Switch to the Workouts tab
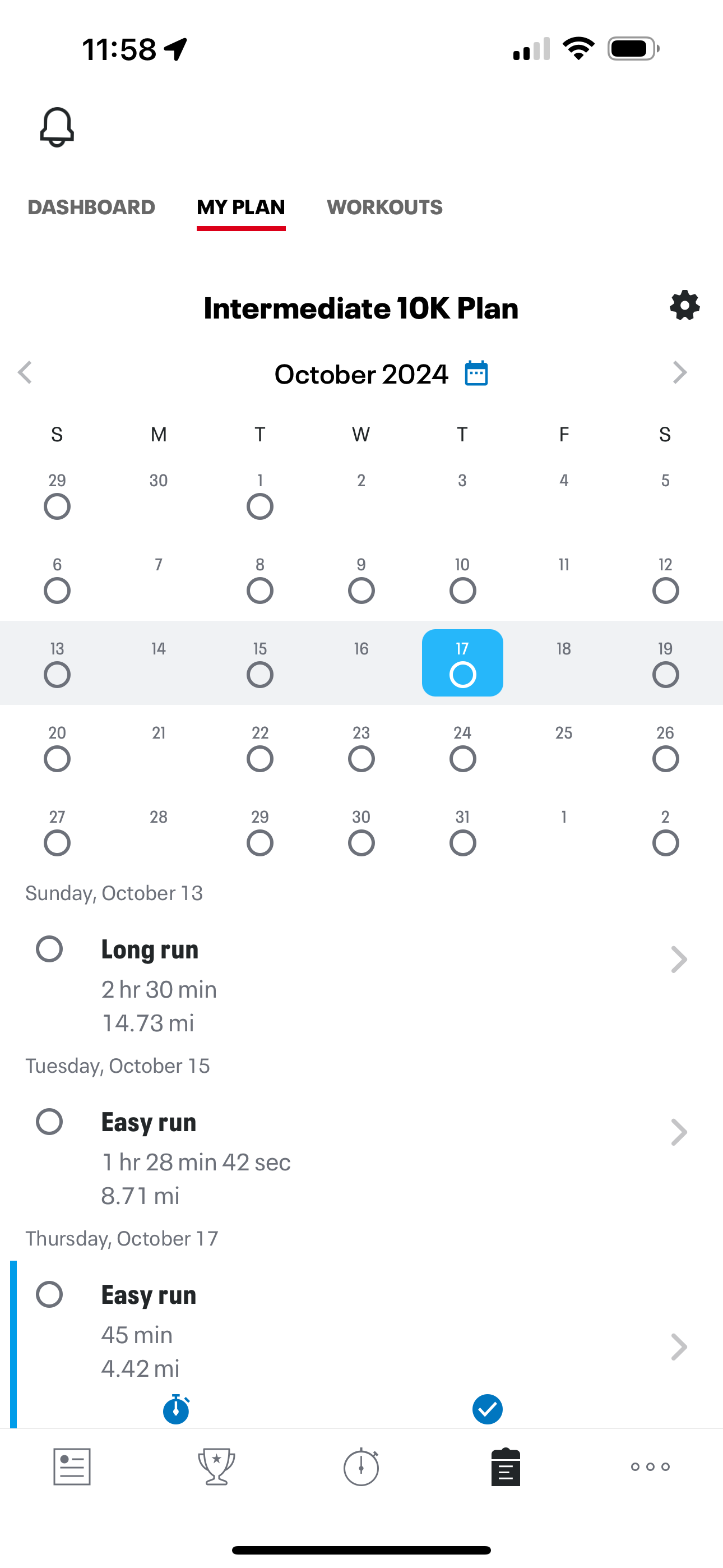 384,207
